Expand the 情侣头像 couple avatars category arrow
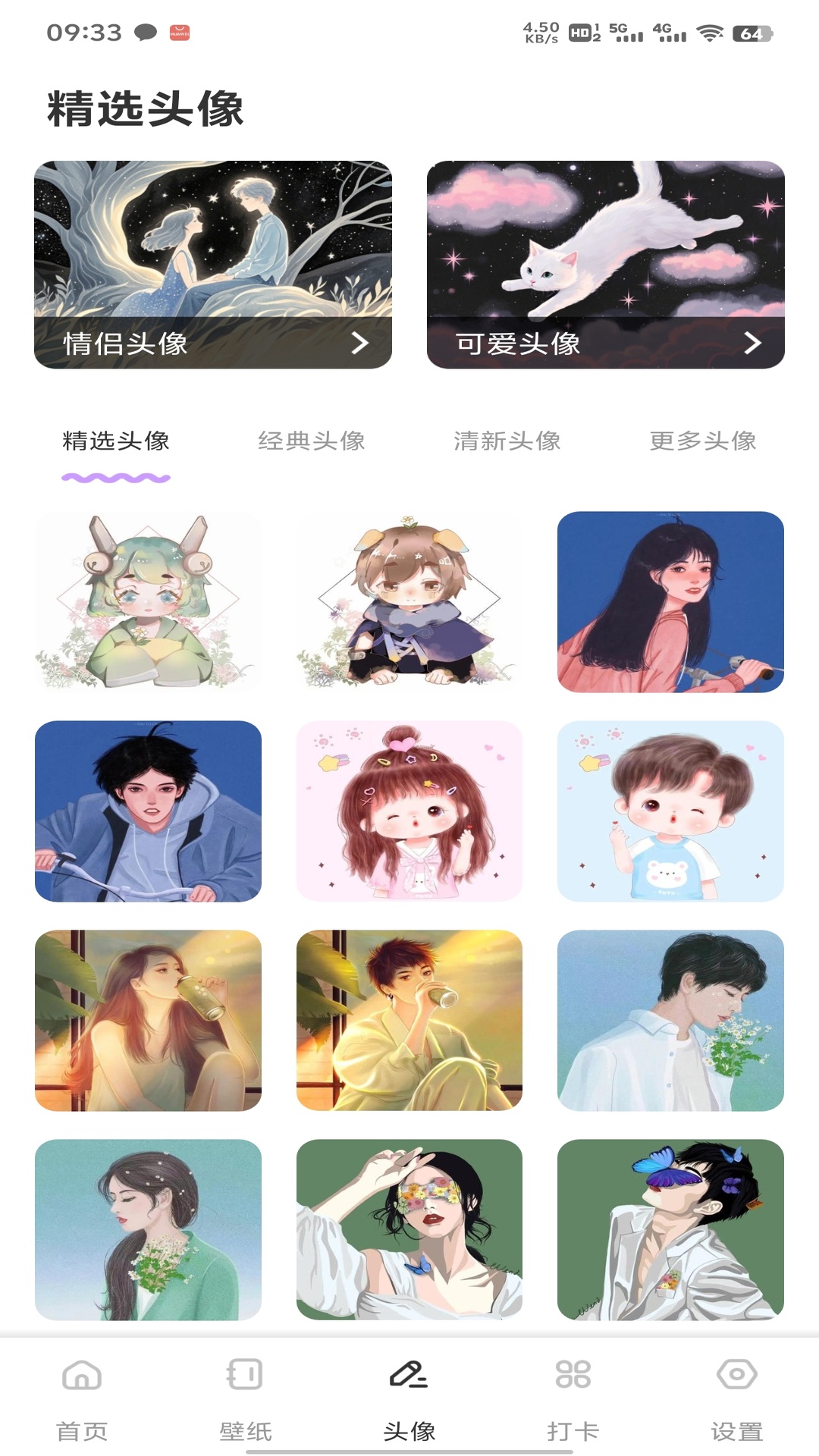 360,345
